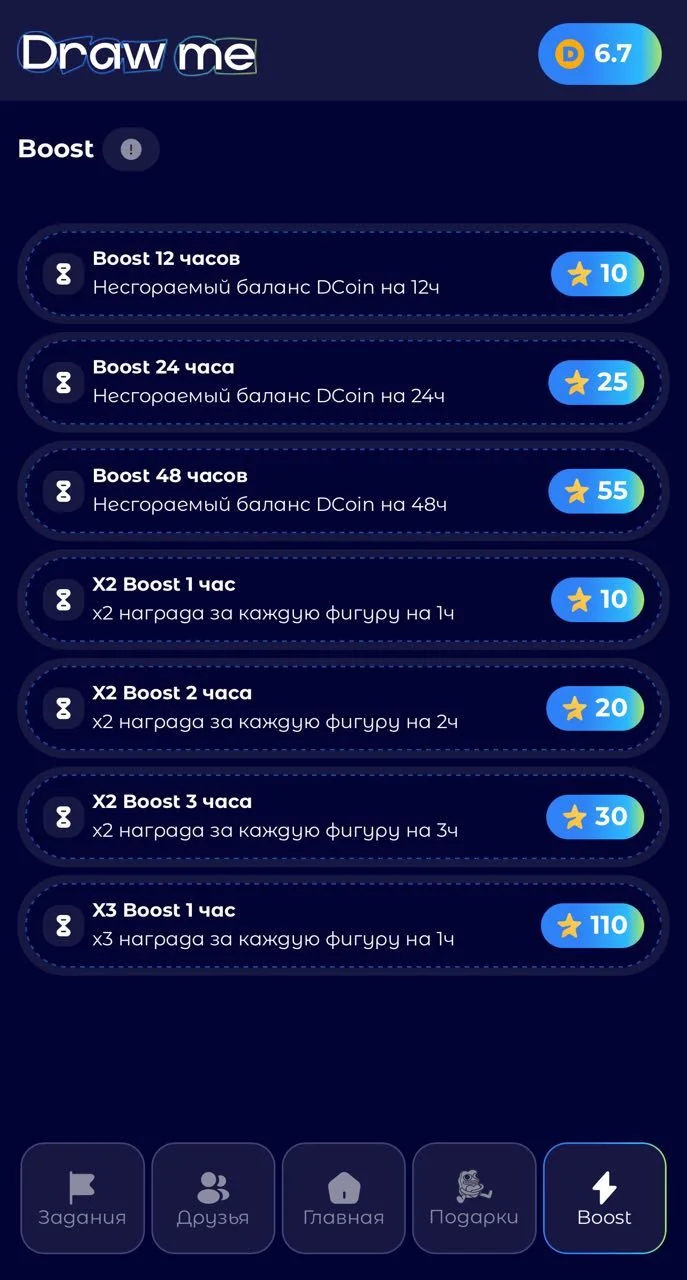Purchase X2 Boost 2 часа
Screen dimensions: 687x1280
coord(595,708)
